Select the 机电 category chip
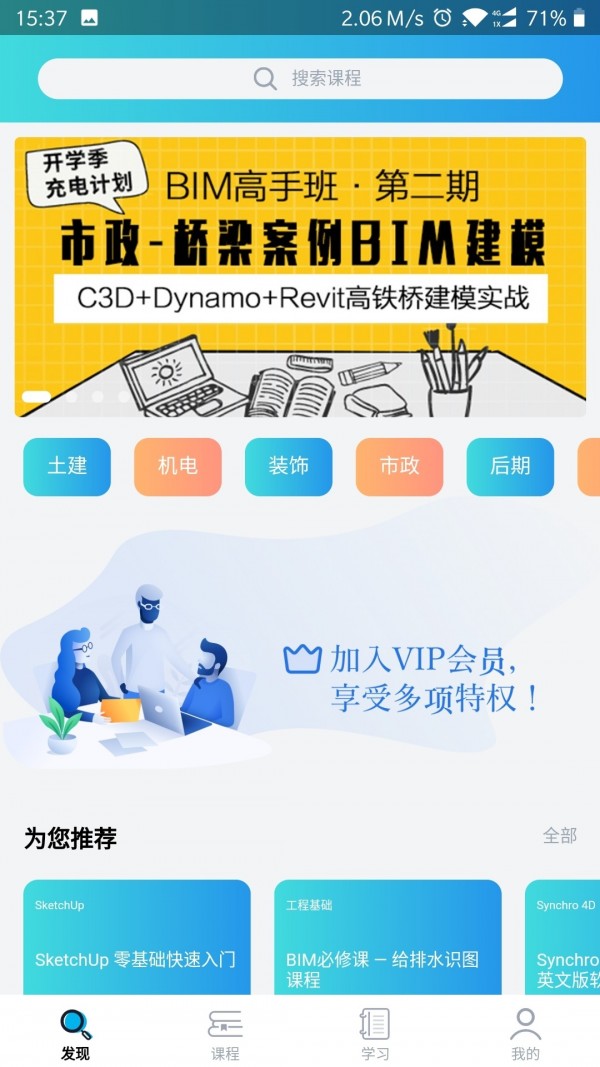Viewport: 600px width, 1067px height. coord(178,466)
